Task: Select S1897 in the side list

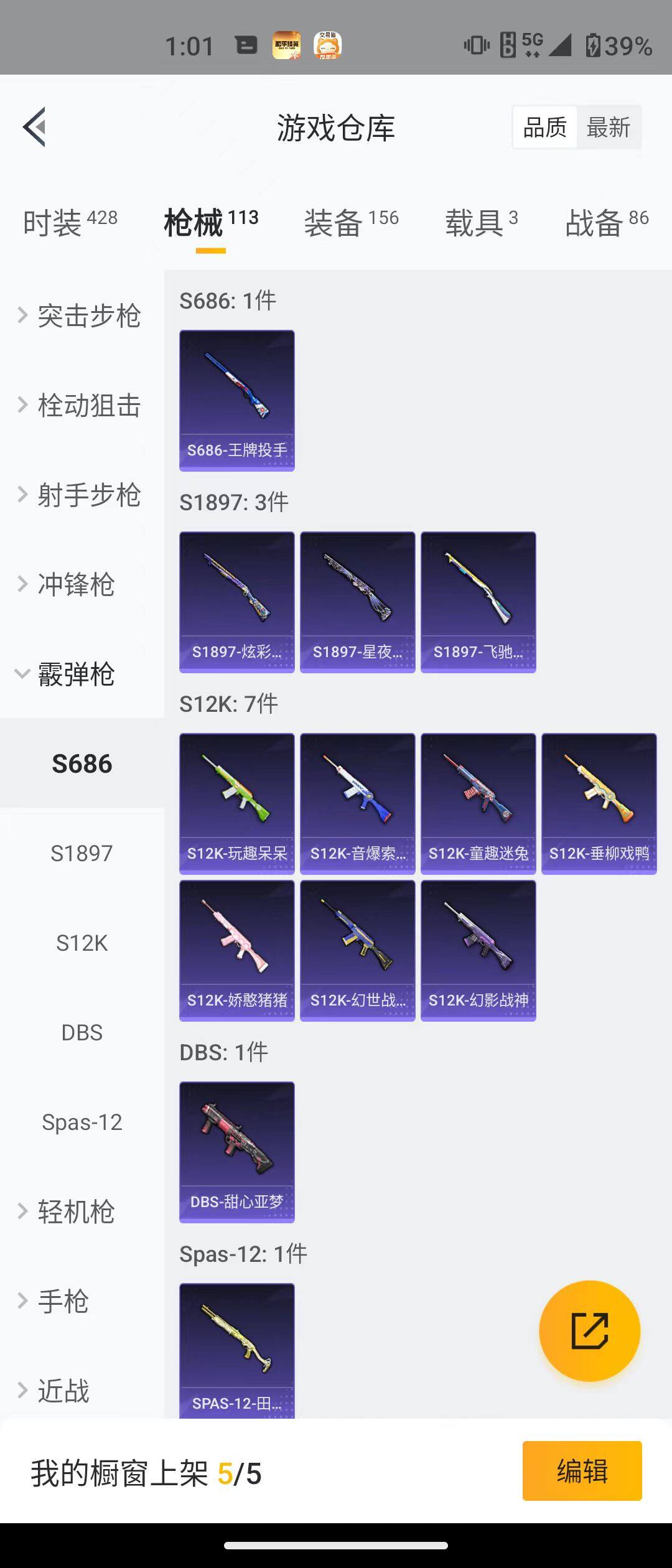Action: [82, 854]
